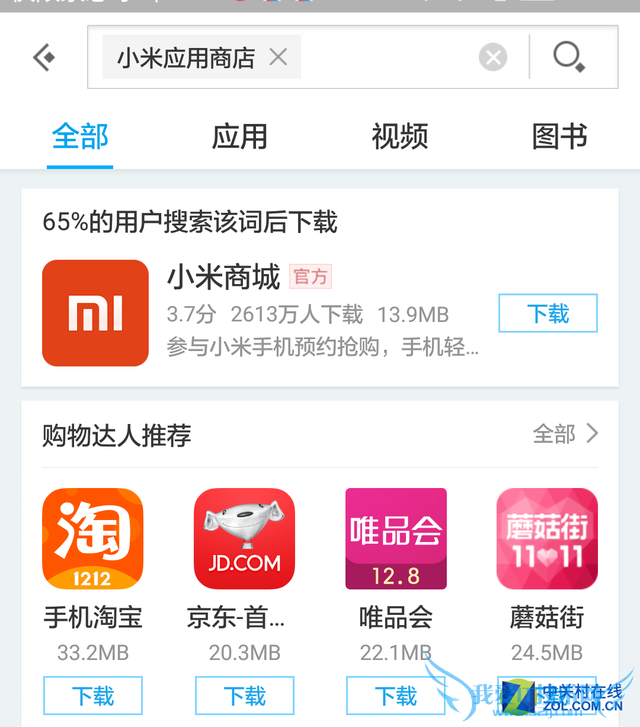The image size is (640, 727).
Task: Open the 唯品会 app tile
Action: tap(396, 539)
